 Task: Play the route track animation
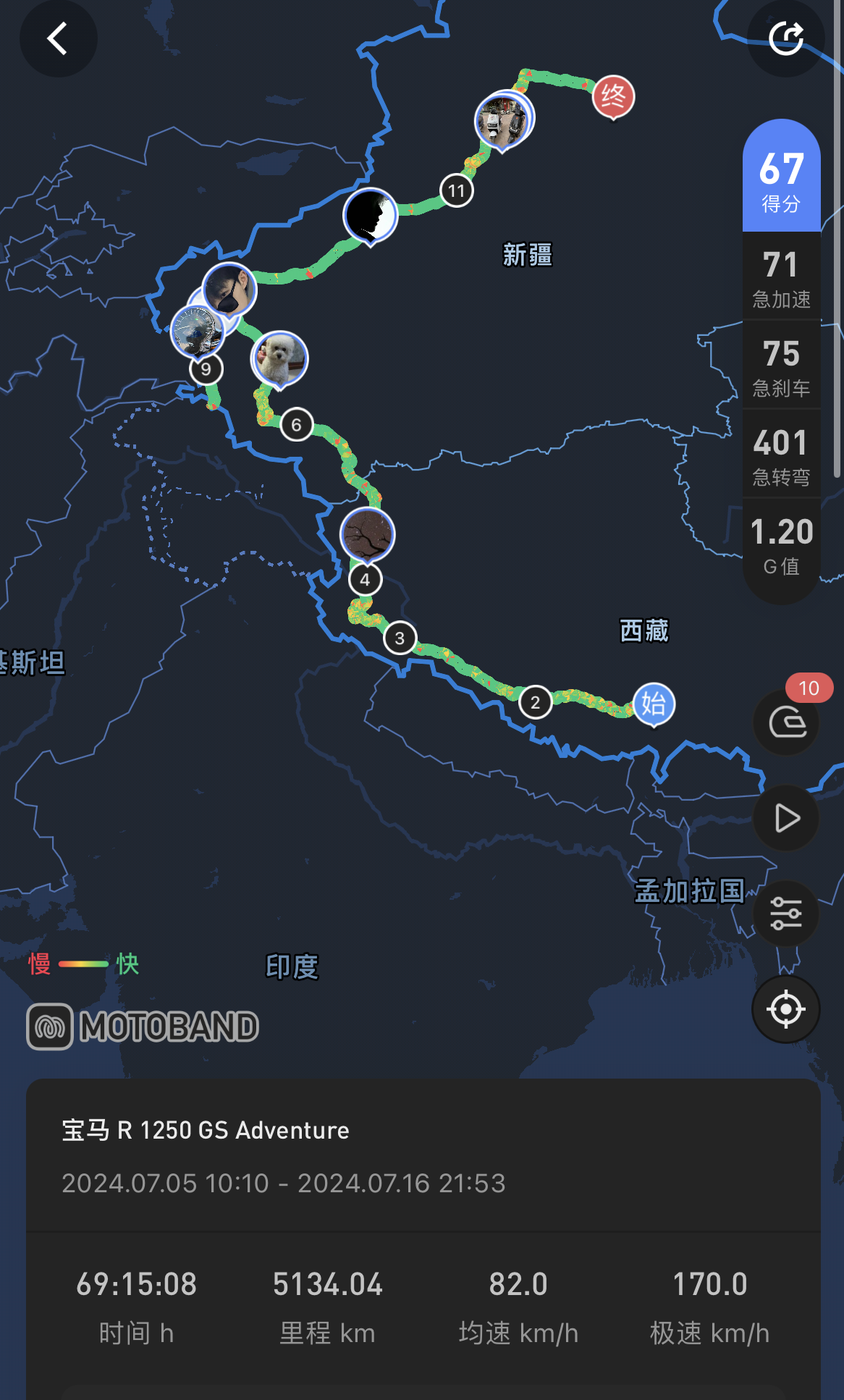tap(786, 819)
